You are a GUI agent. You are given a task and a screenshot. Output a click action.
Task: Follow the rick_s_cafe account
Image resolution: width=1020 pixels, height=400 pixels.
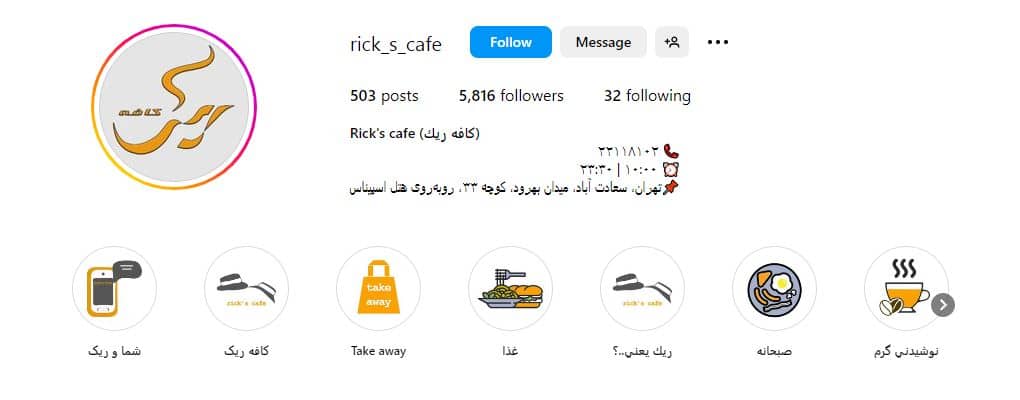pos(510,42)
